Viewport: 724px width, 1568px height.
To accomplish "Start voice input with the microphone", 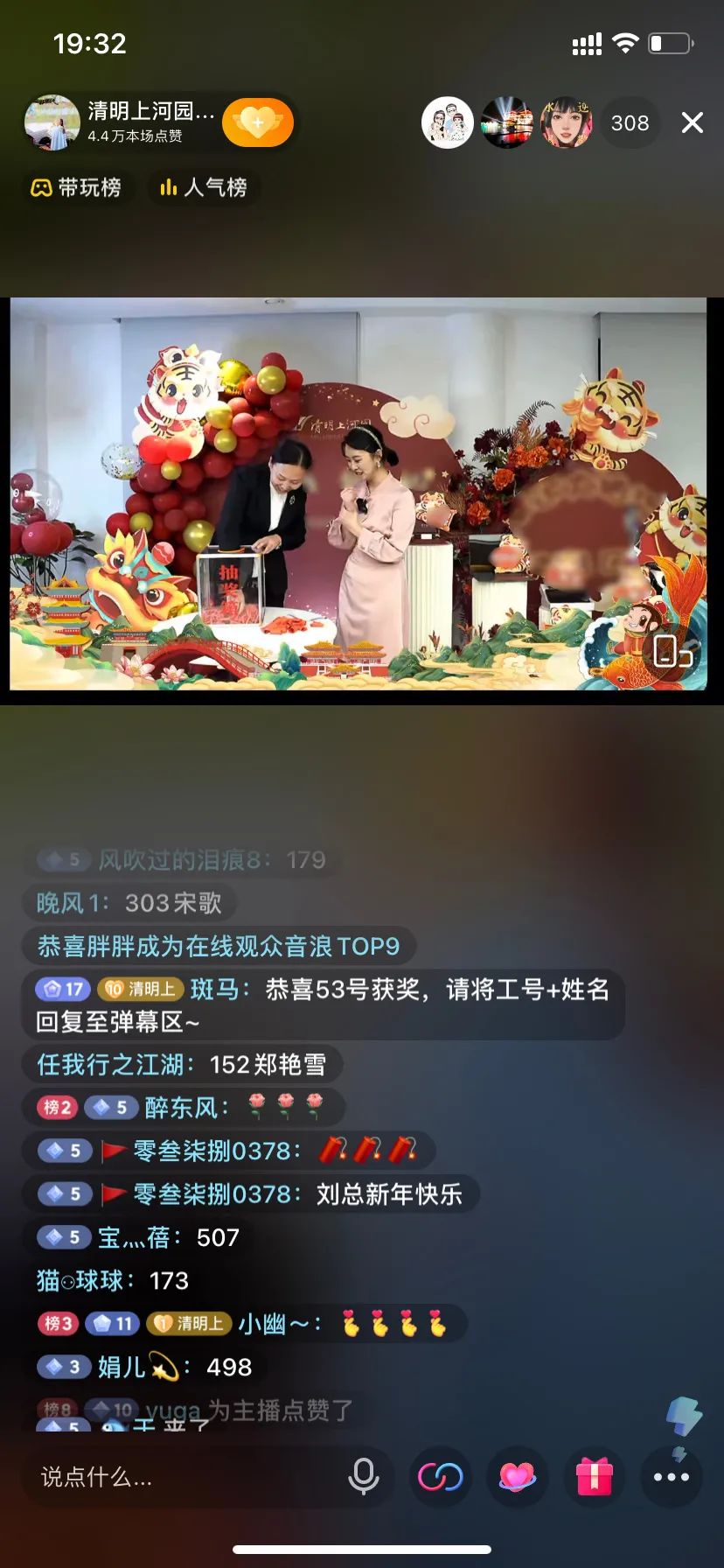I will click(363, 1477).
